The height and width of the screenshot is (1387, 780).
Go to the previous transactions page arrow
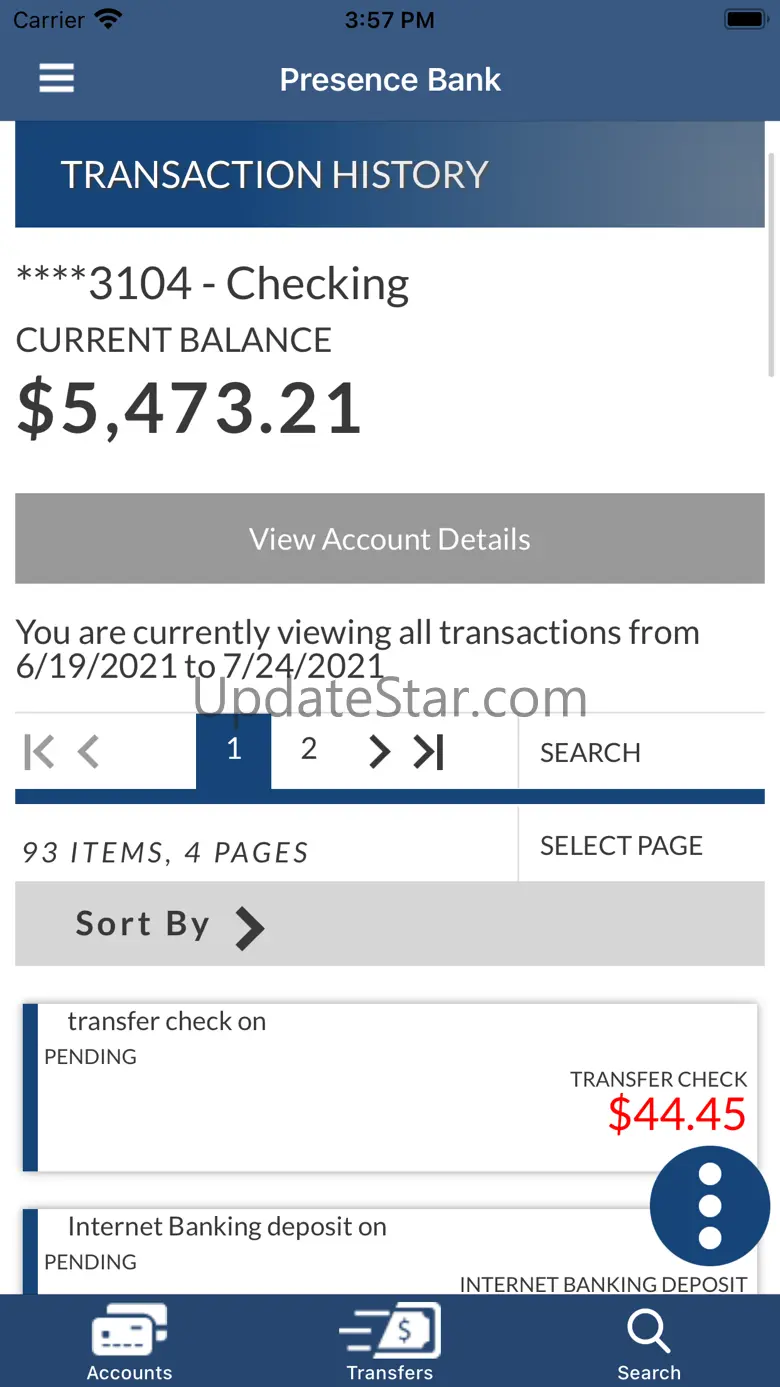(x=89, y=751)
